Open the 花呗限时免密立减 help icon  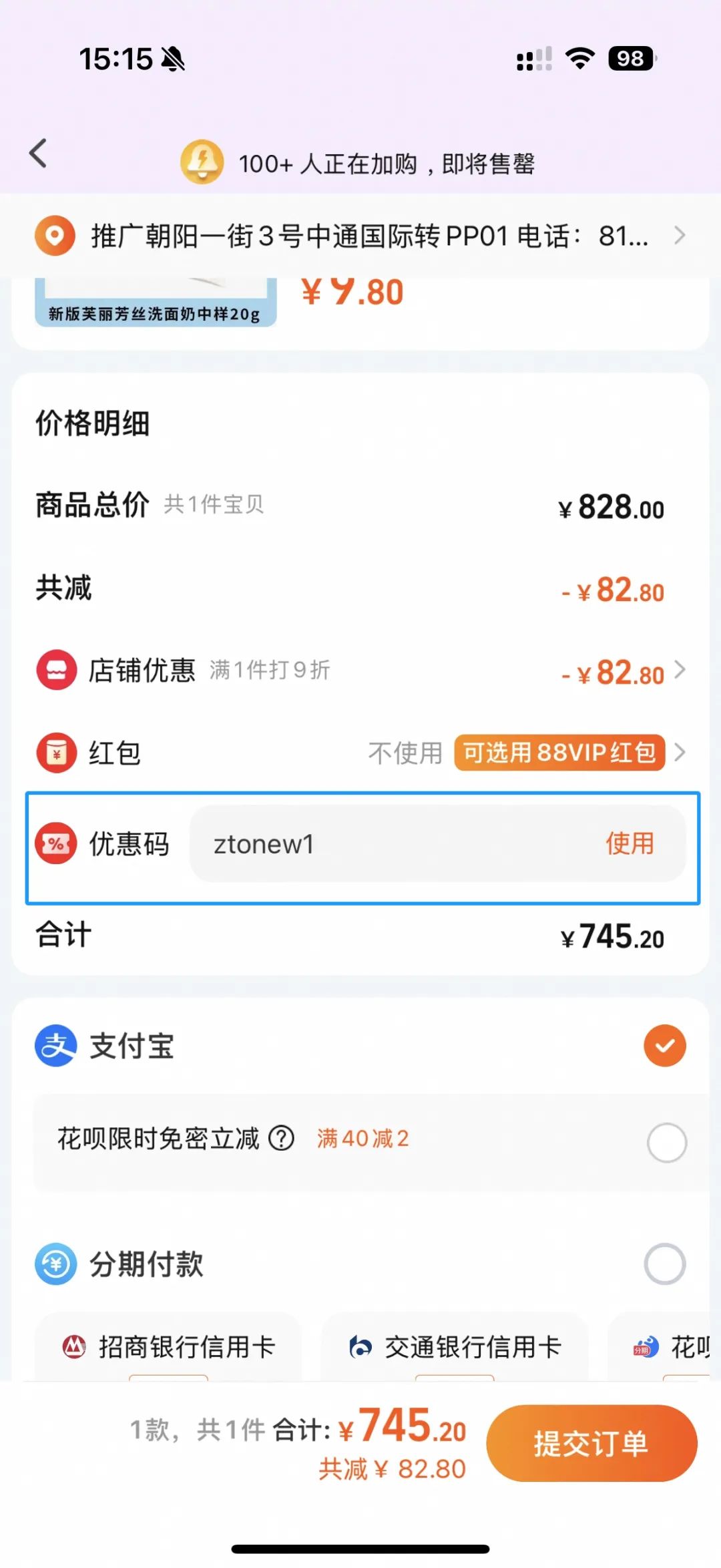point(281,1138)
